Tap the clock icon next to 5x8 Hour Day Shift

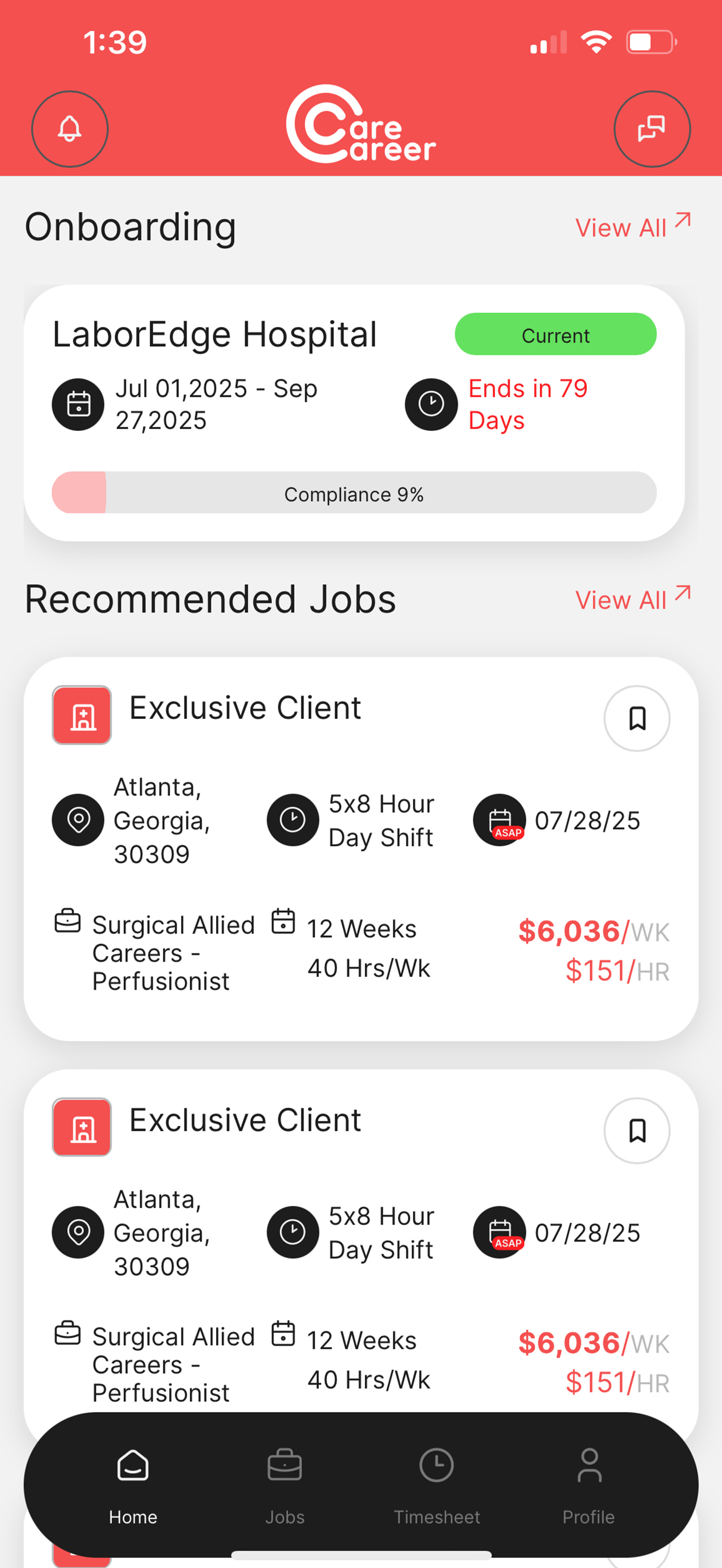pos(292,820)
